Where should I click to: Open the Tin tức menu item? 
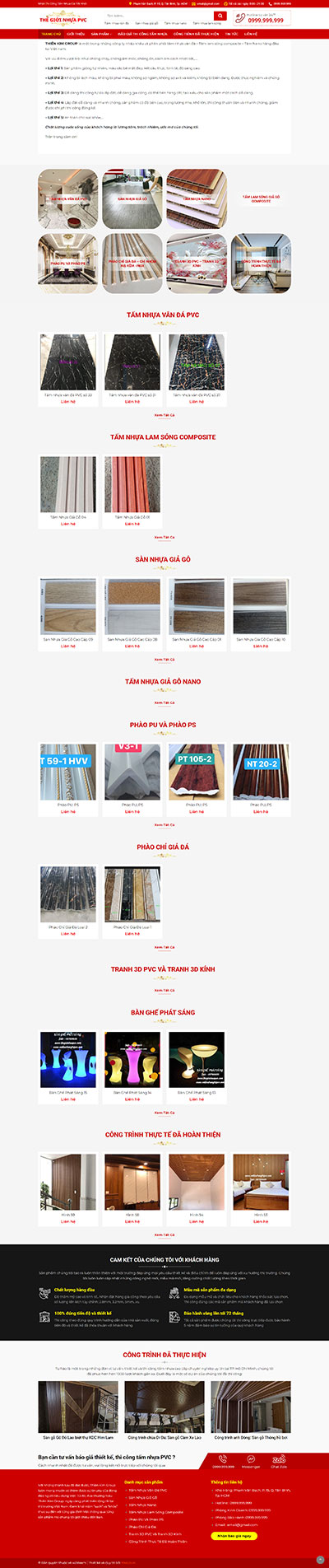pyautogui.click(x=232, y=34)
